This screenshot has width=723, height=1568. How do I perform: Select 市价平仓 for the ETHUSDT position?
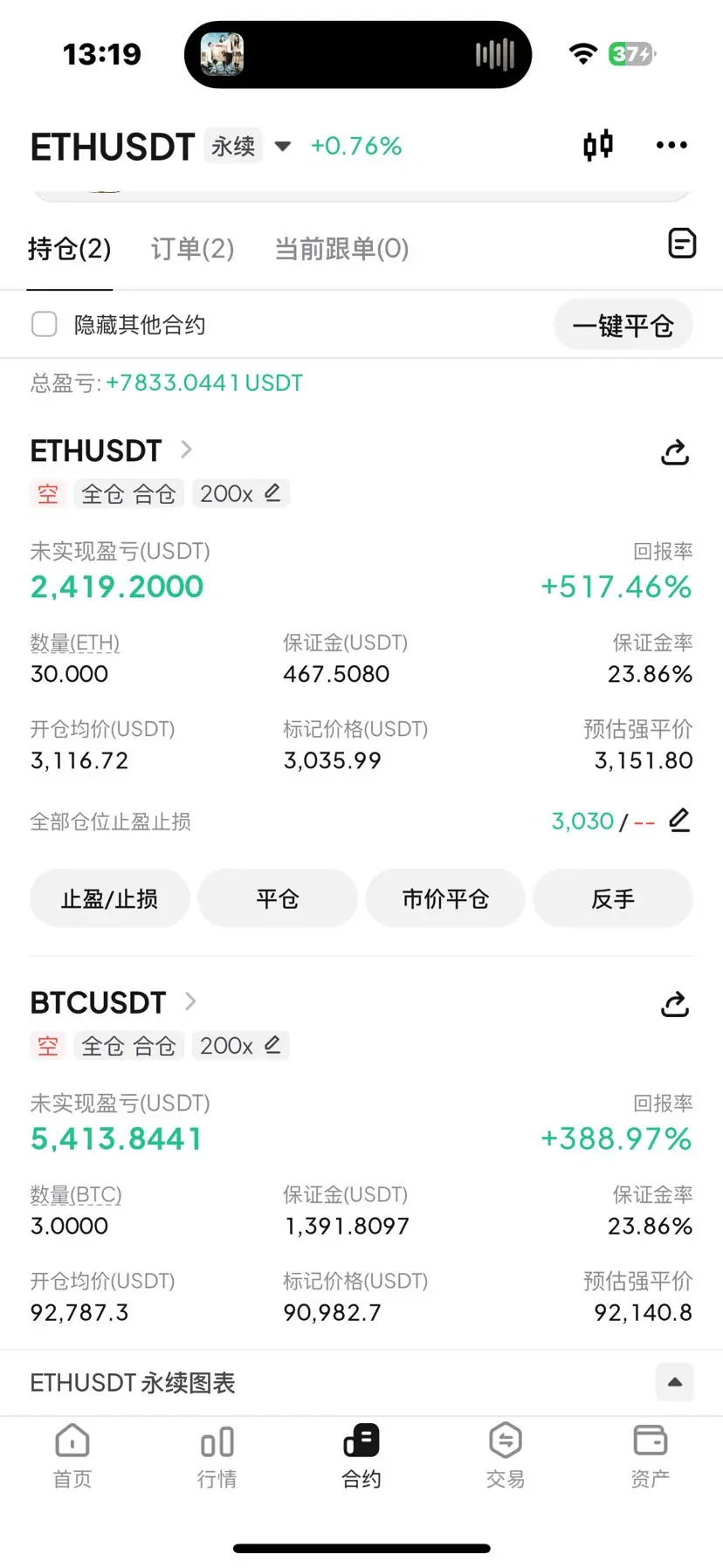click(445, 899)
